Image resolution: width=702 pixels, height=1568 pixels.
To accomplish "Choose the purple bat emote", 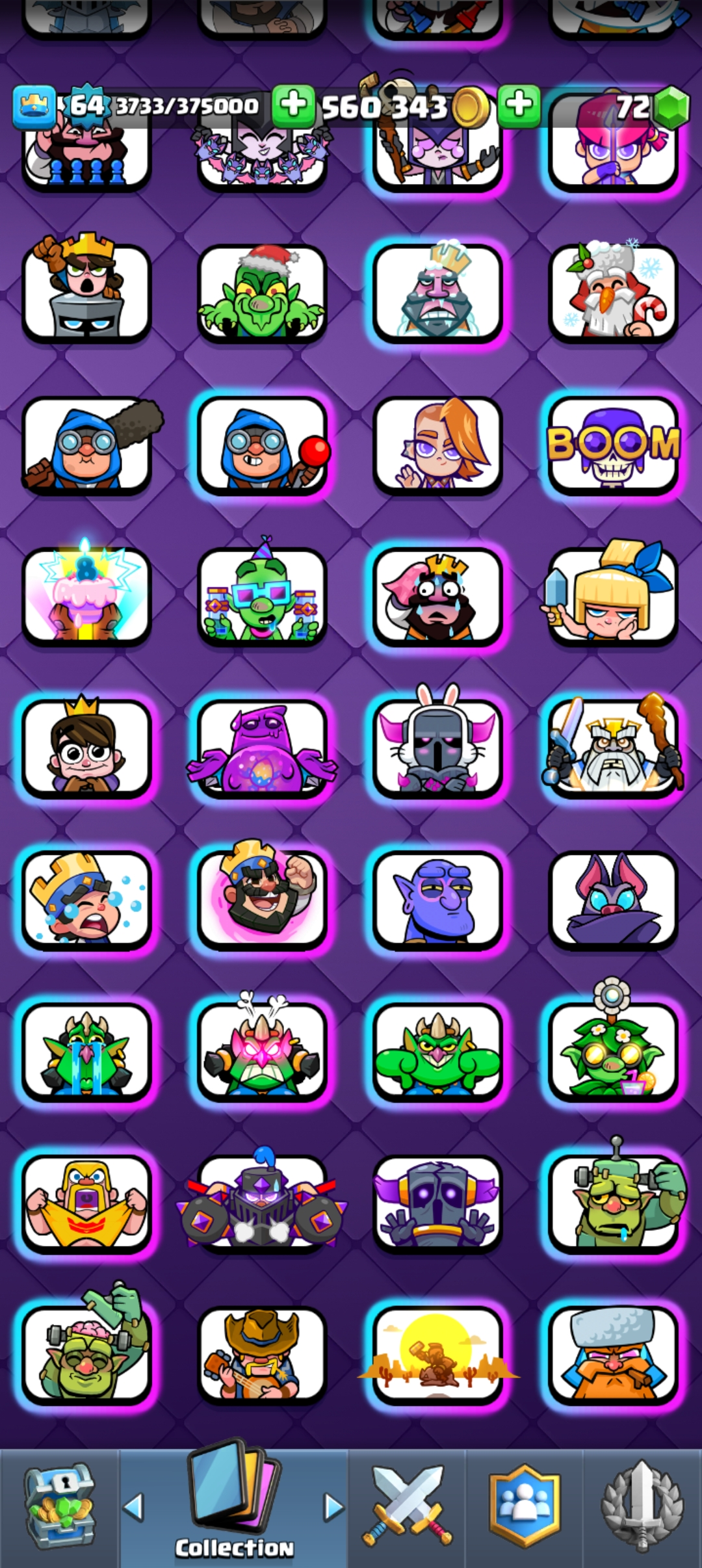I will [x=614, y=900].
